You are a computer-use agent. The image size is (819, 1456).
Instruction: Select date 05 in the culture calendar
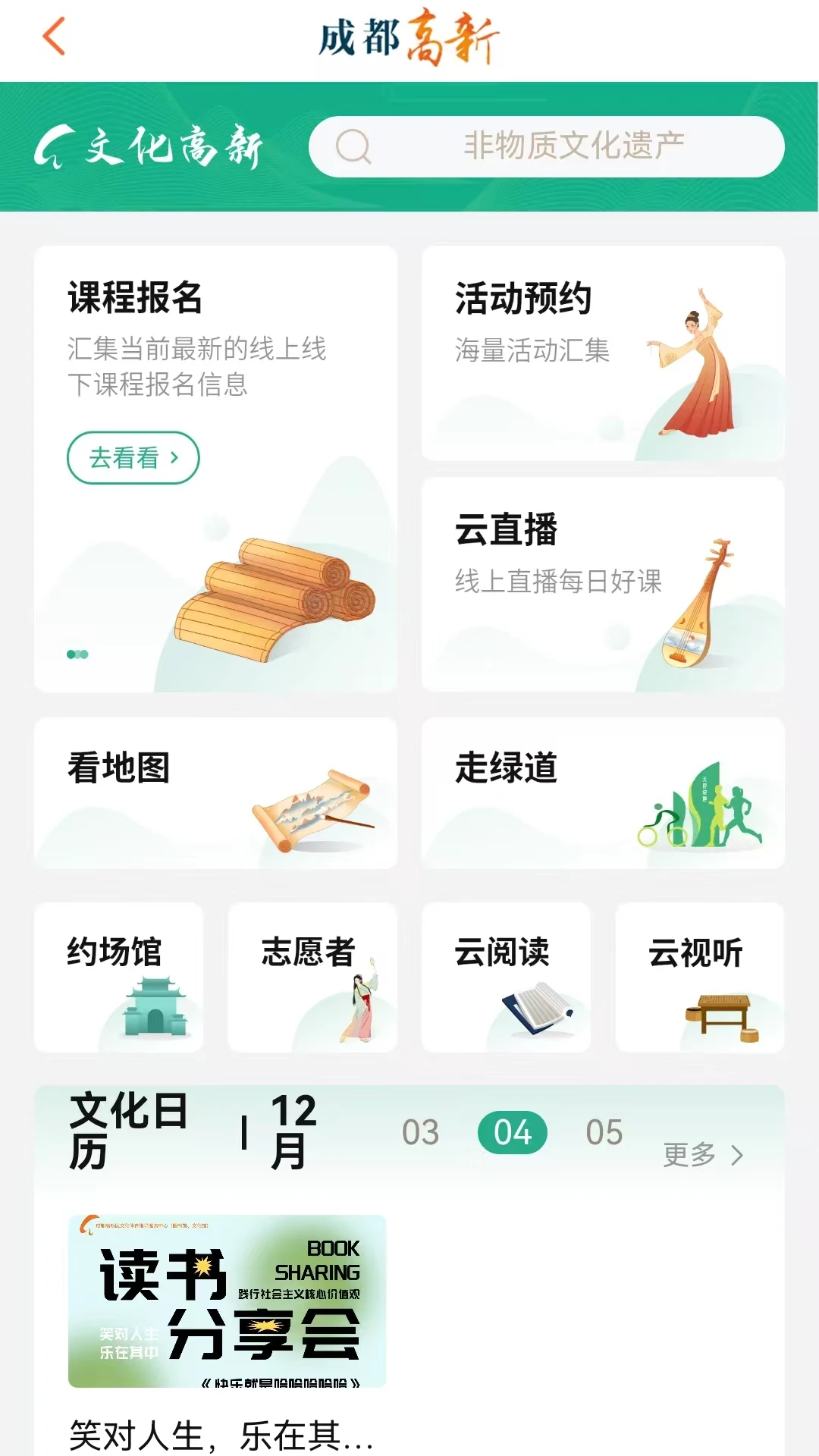coord(604,1132)
